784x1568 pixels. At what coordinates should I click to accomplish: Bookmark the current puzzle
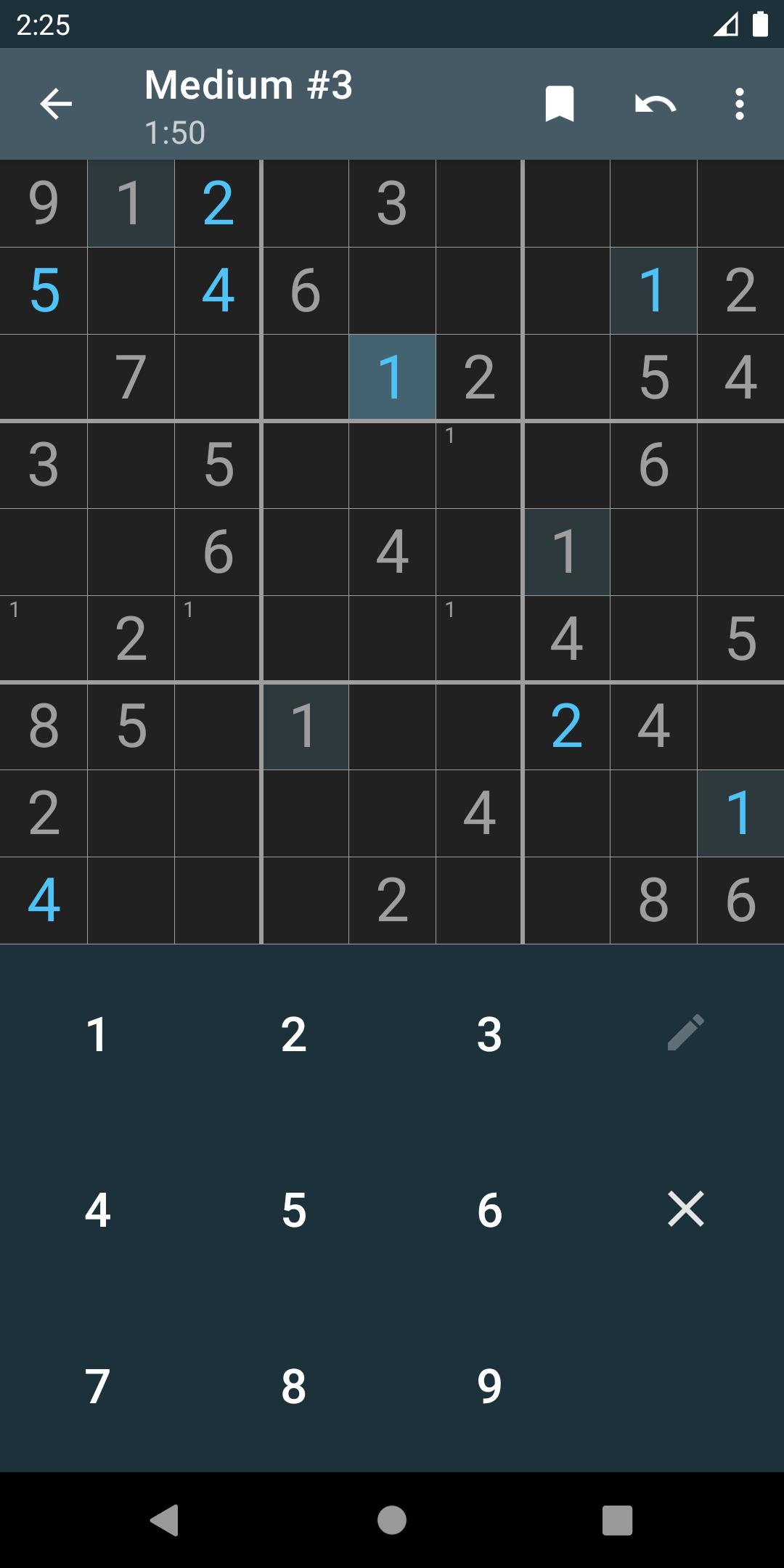(x=559, y=104)
